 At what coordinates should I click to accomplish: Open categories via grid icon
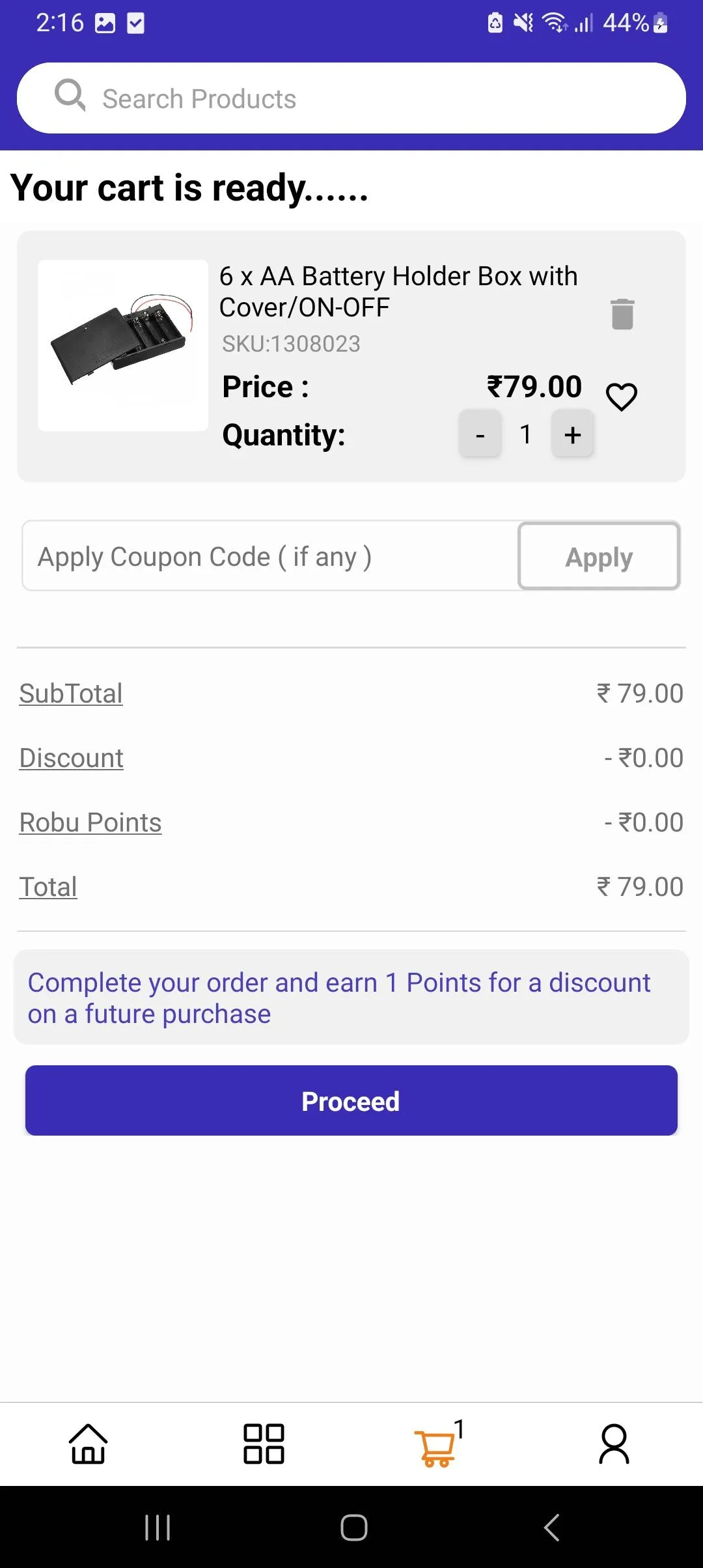pyautogui.click(x=264, y=1446)
